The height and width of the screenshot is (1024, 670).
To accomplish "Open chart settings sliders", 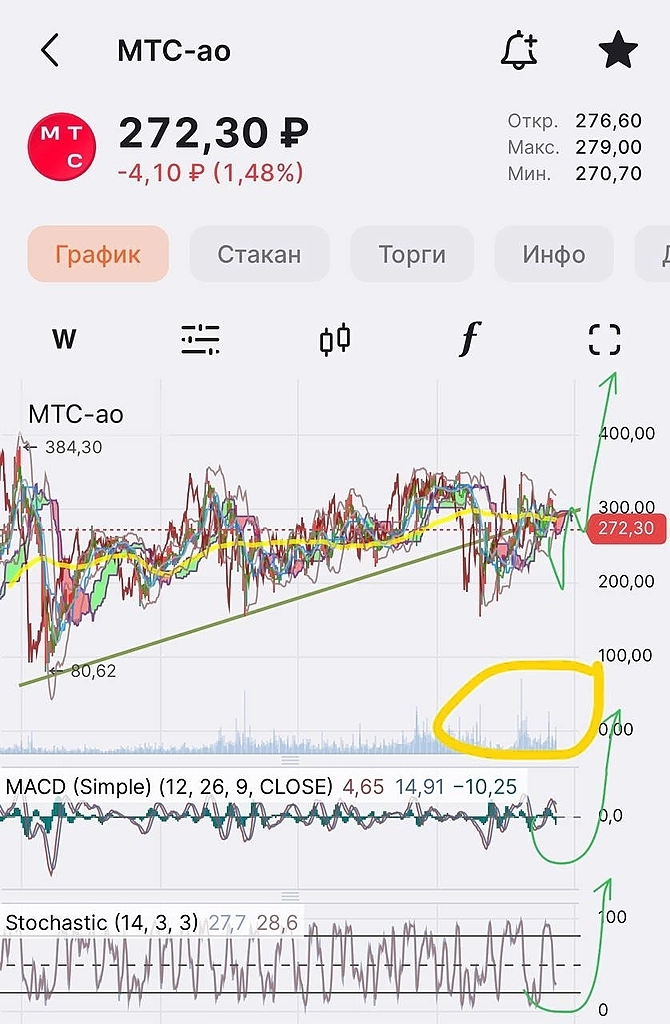I will pos(200,340).
